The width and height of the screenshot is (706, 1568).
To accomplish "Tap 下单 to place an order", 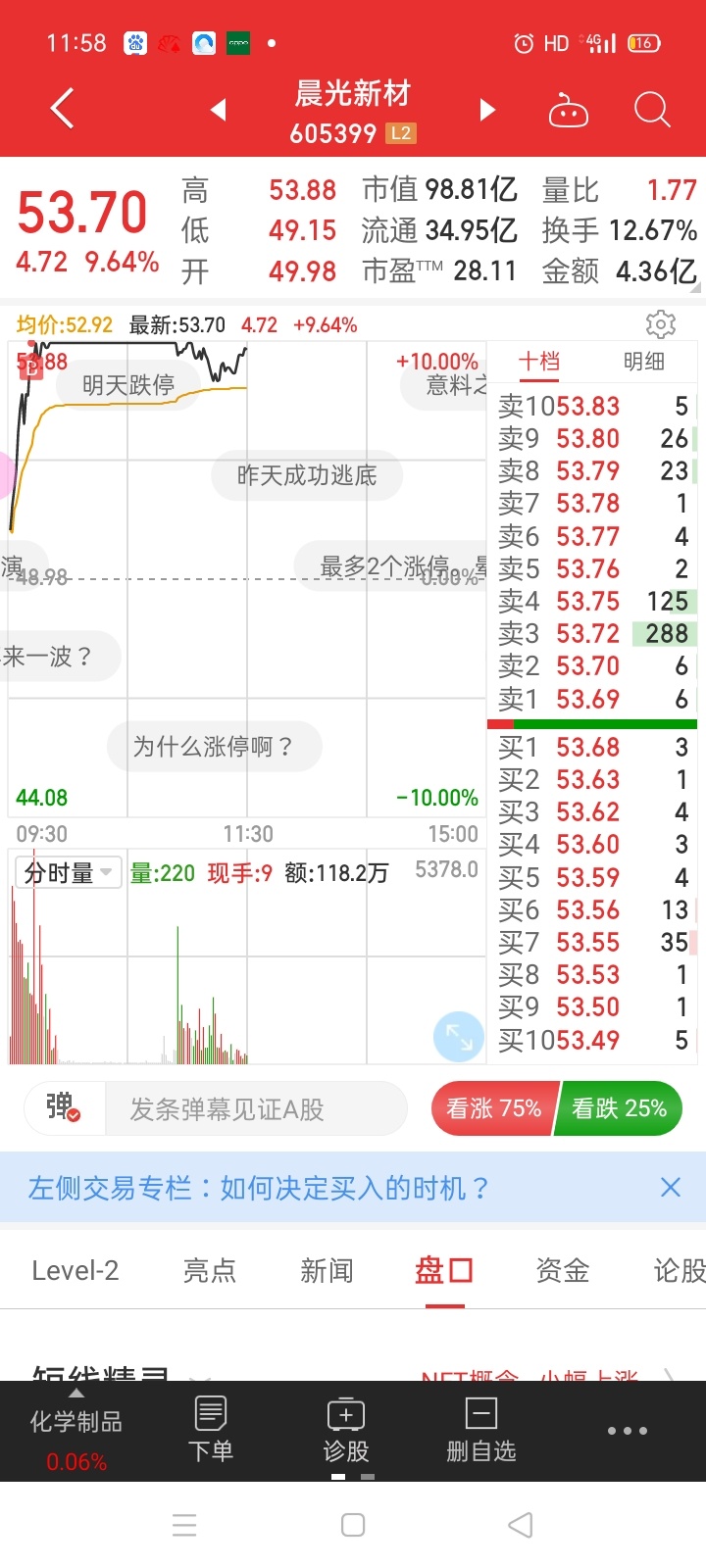I will point(211,1430).
